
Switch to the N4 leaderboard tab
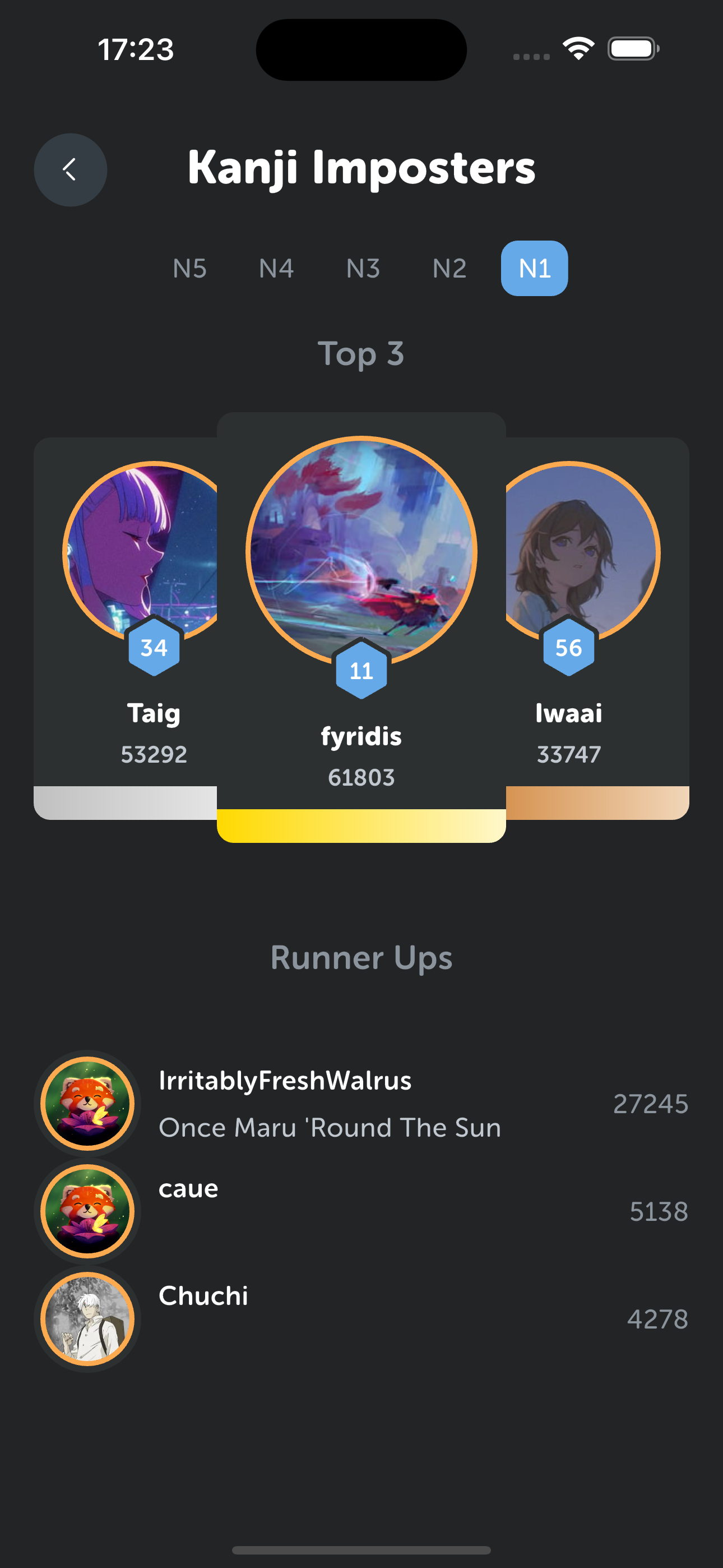tap(276, 269)
